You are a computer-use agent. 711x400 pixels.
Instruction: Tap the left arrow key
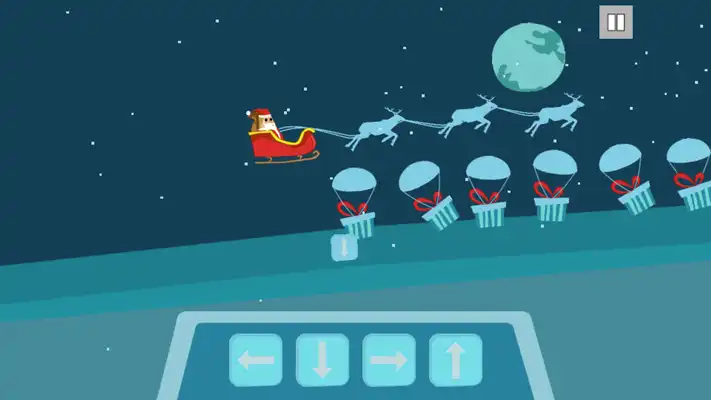255,360
